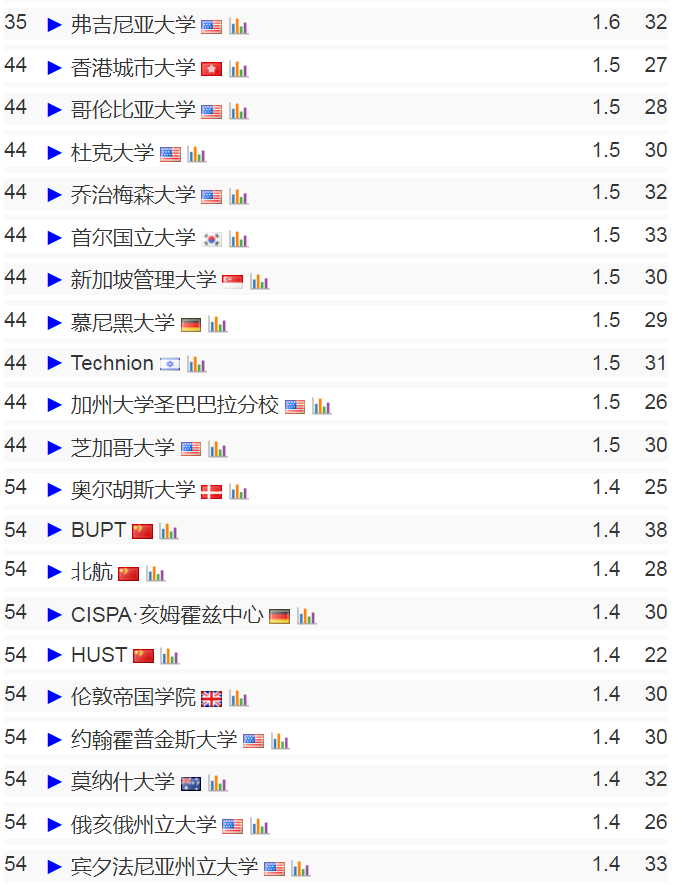The width and height of the screenshot is (683, 885).
Task: Show the chart for 北航
Action: point(155,573)
